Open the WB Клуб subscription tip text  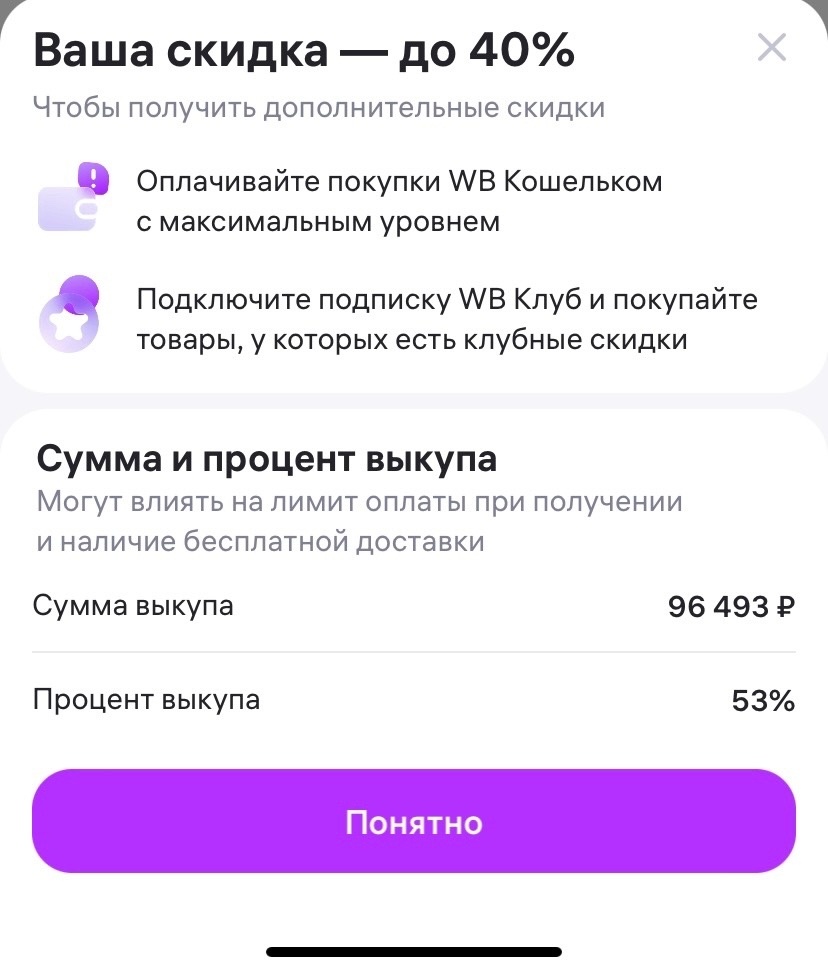(446, 318)
